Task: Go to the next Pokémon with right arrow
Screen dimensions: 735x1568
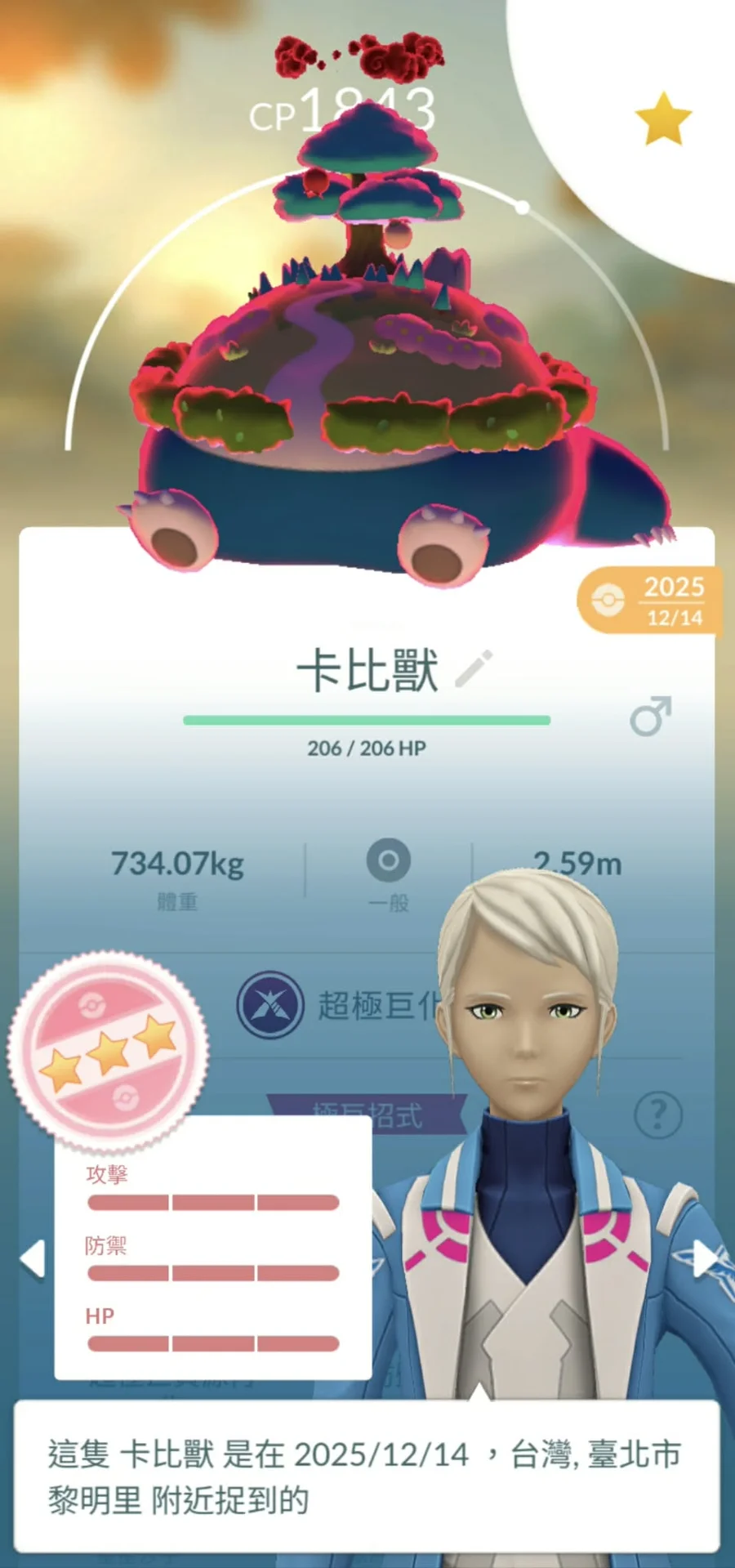Action: click(704, 1258)
